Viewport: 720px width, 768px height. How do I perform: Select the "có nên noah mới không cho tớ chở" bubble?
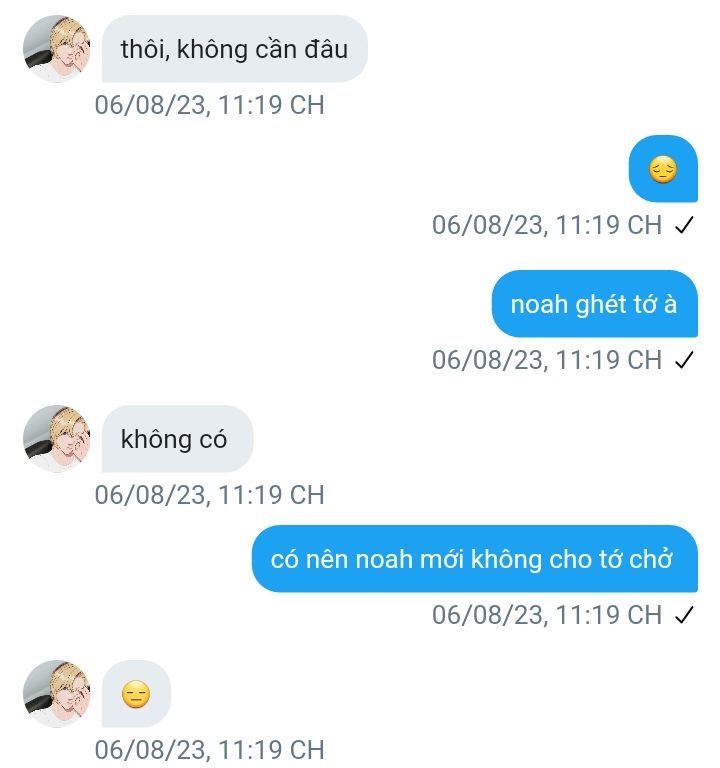point(474,559)
